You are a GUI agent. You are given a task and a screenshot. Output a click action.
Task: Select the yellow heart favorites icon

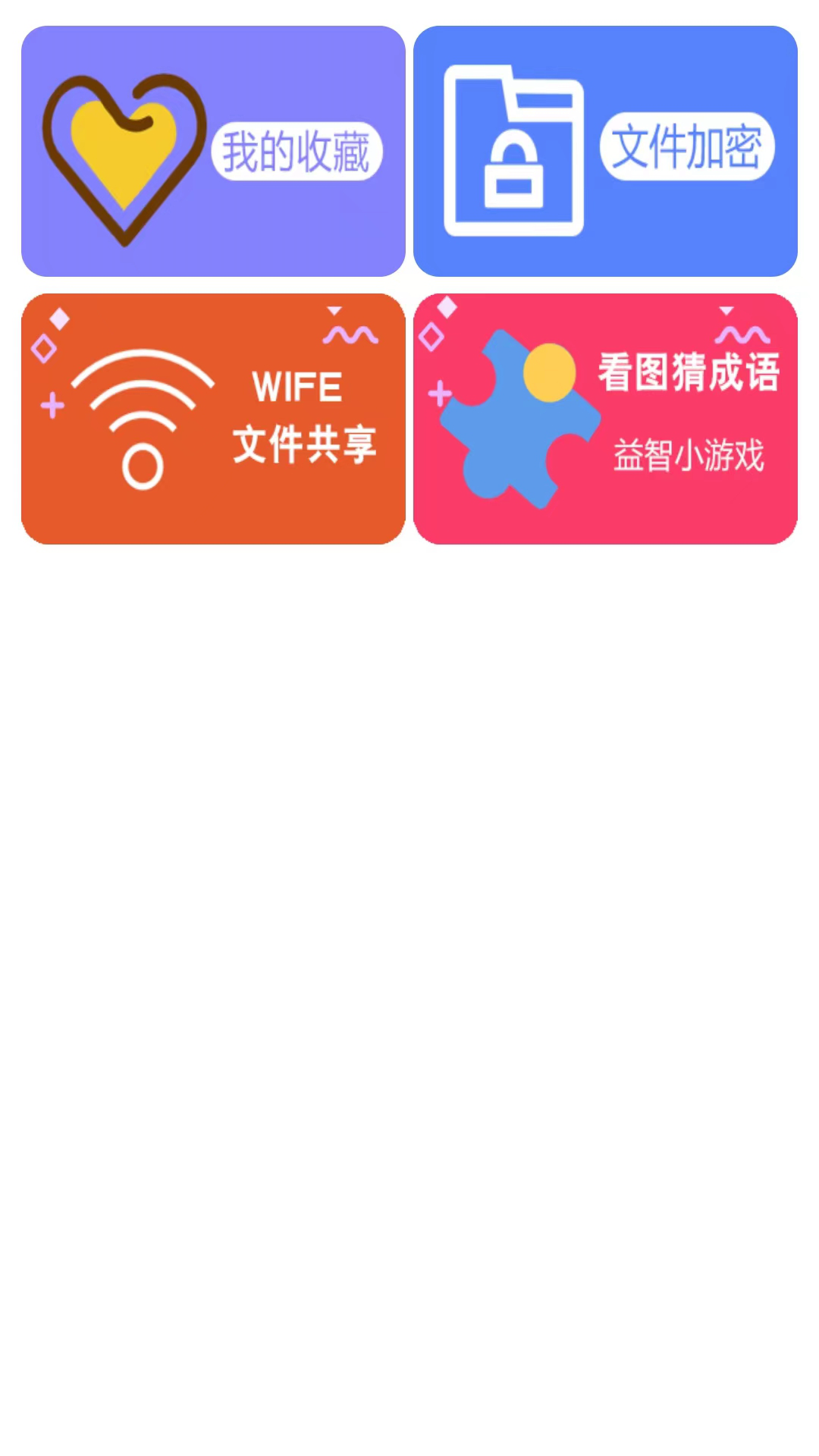click(125, 152)
